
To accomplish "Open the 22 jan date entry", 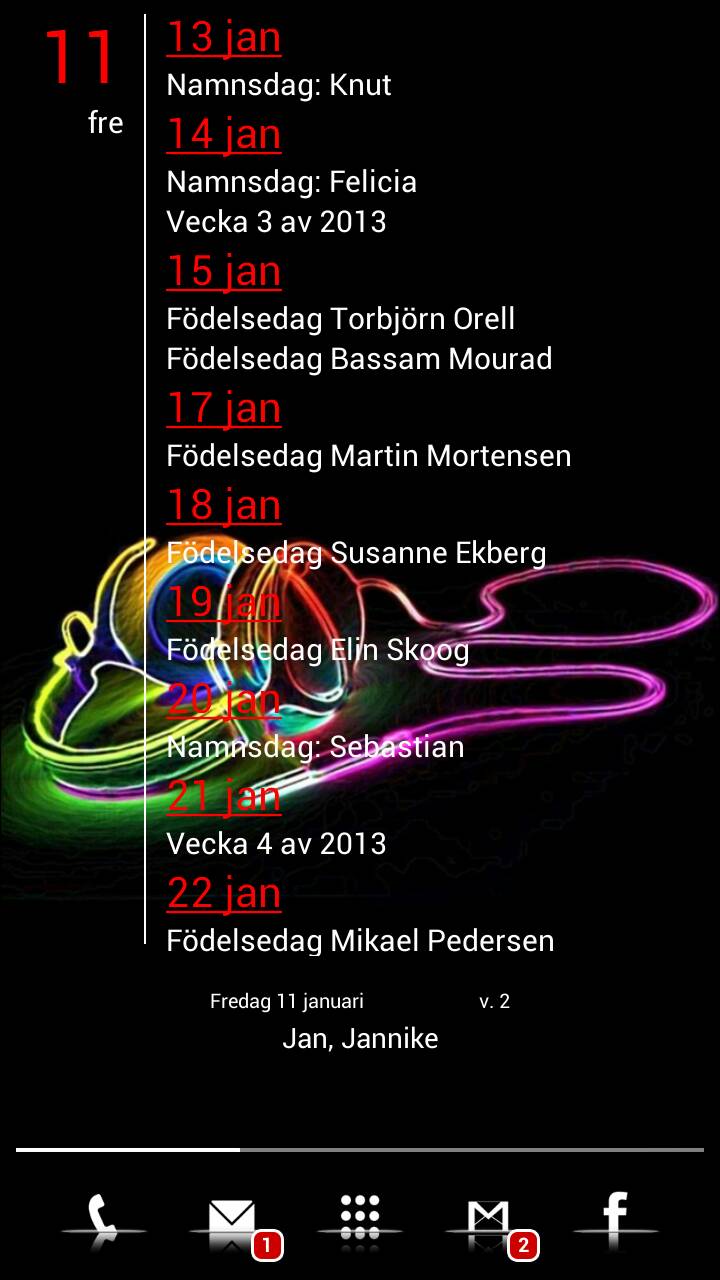I will [x=223, y=893].
